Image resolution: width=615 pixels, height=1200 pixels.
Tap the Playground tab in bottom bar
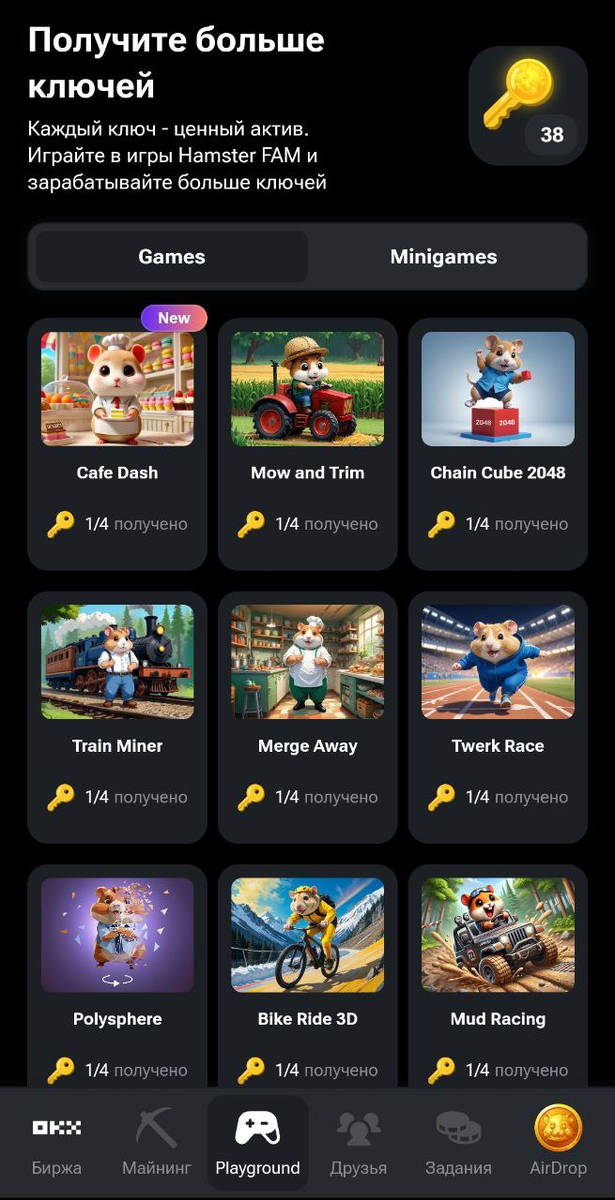coord(257,1145)
